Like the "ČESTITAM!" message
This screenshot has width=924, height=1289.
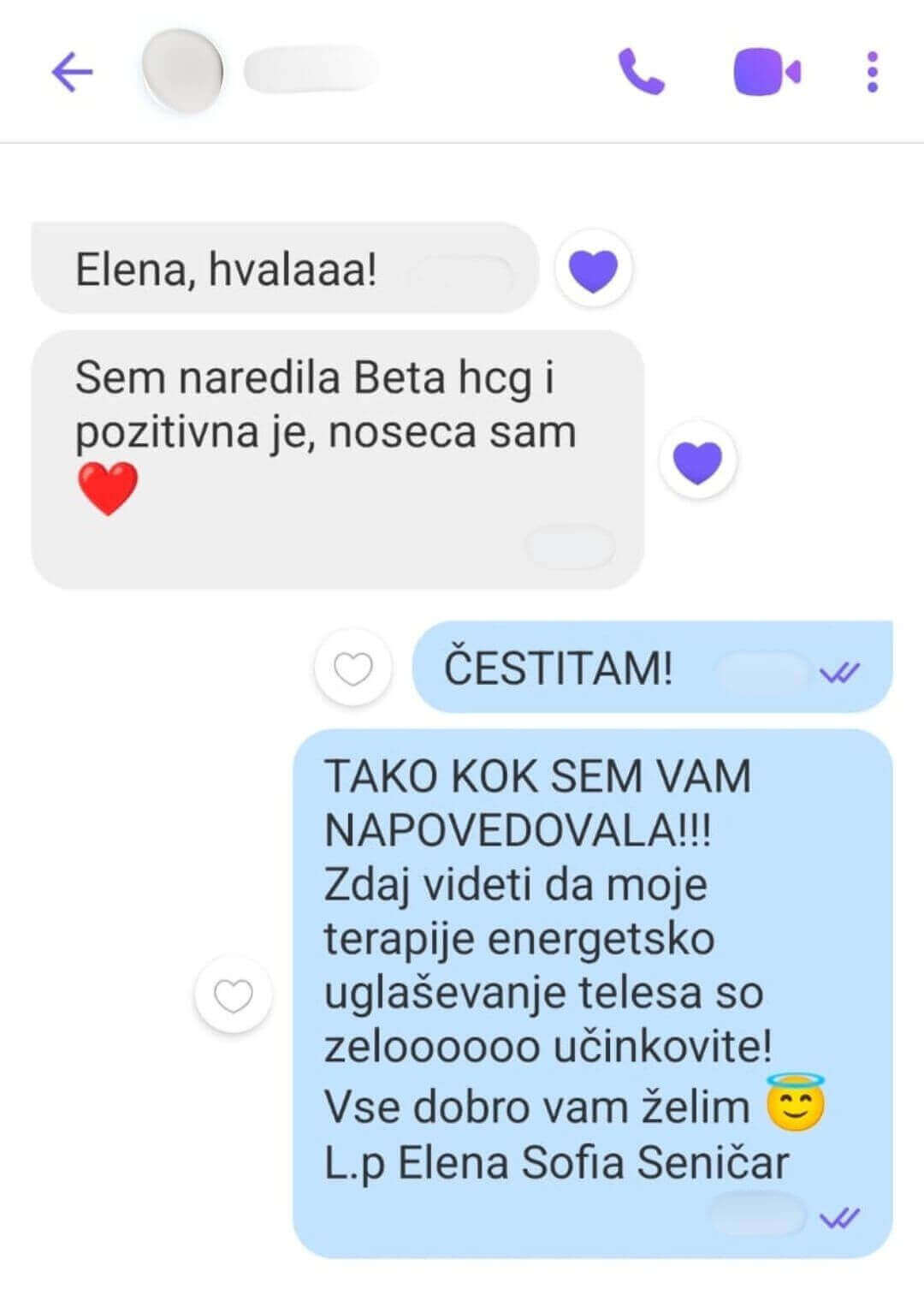(x=353, y=668)
